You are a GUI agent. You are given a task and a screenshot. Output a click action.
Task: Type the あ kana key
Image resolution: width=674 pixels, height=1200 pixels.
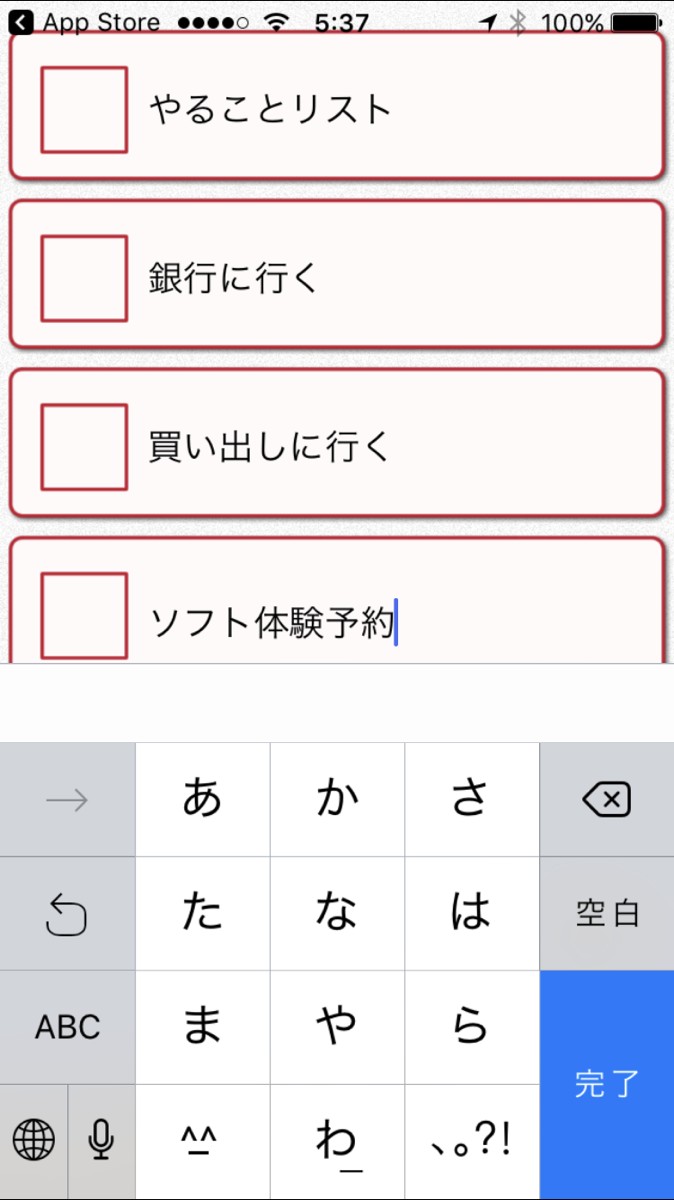pyautogui.click(x=202, y=800)
